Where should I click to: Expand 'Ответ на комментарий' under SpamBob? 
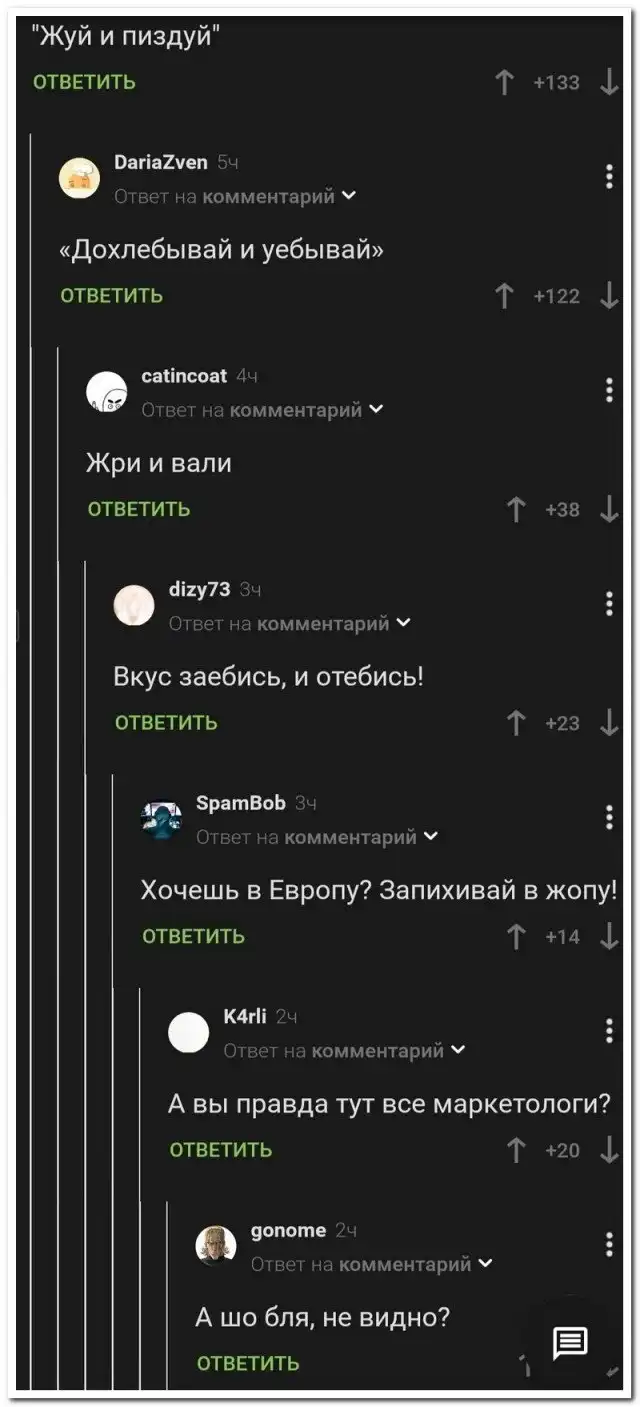click(430, 837)
